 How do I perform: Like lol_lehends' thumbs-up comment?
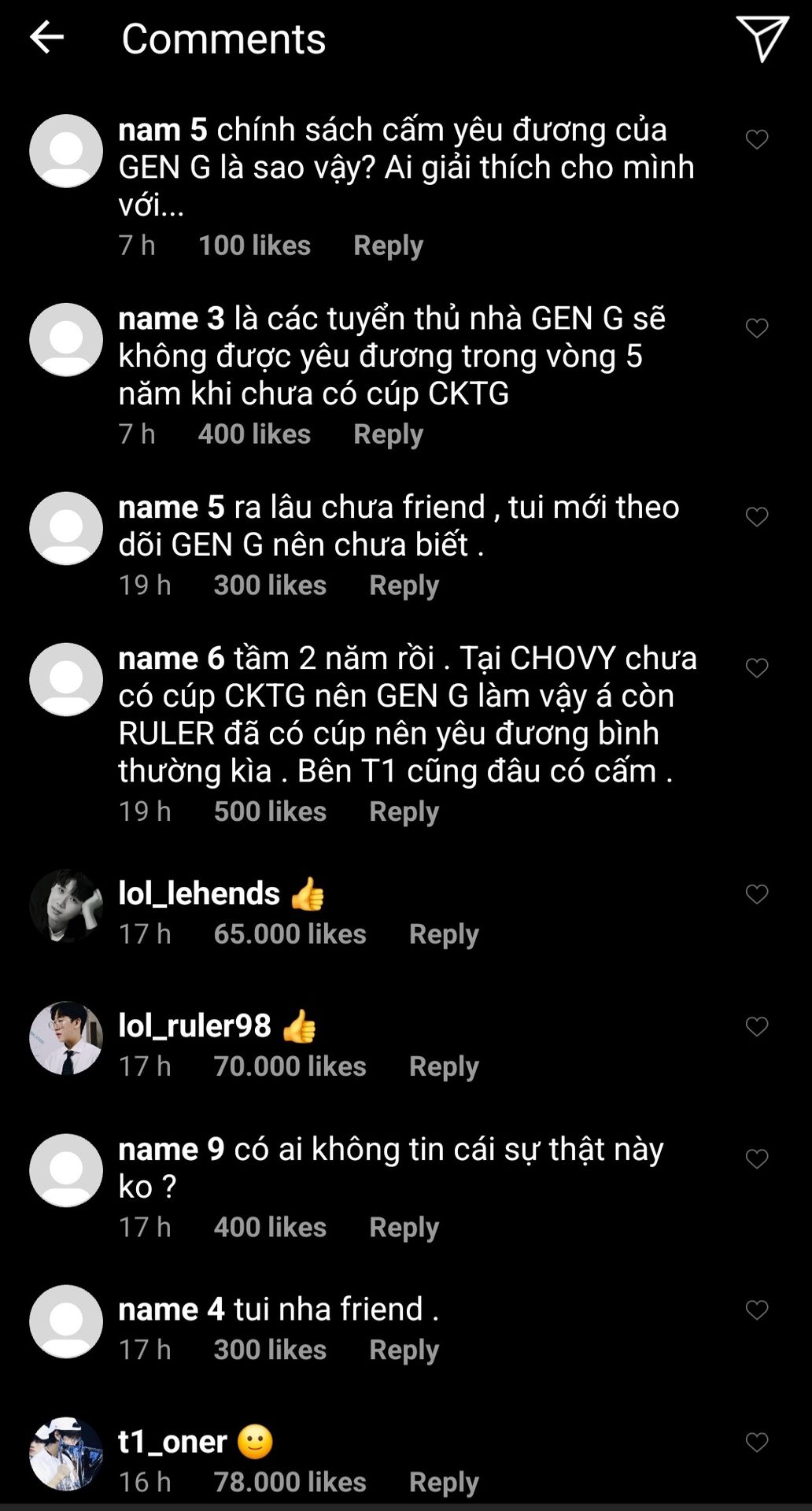click(756, 894)
